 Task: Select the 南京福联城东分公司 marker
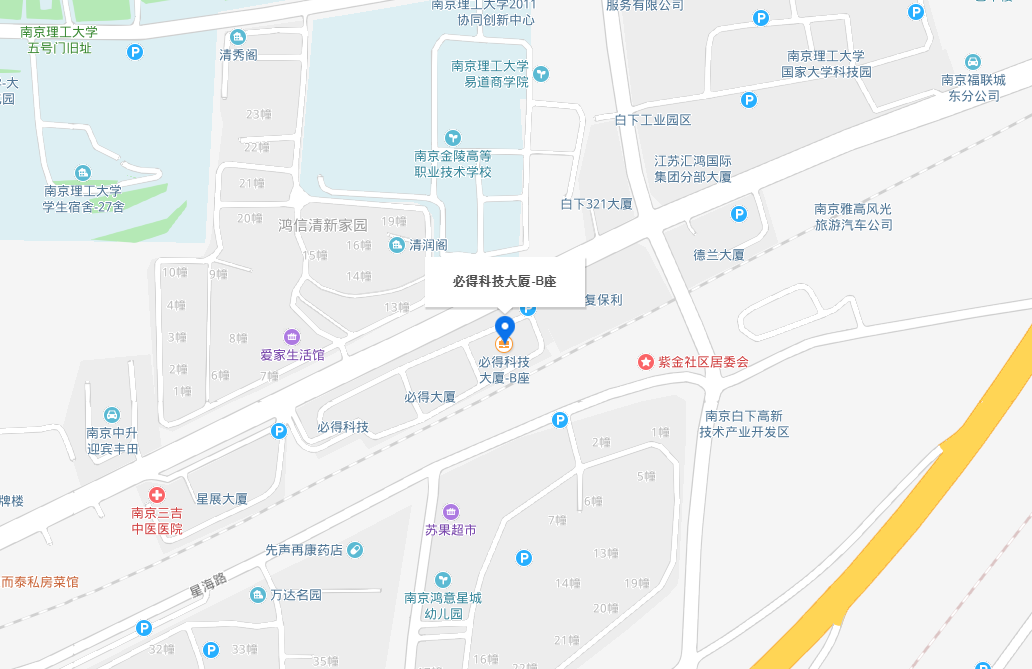[973, 62]
